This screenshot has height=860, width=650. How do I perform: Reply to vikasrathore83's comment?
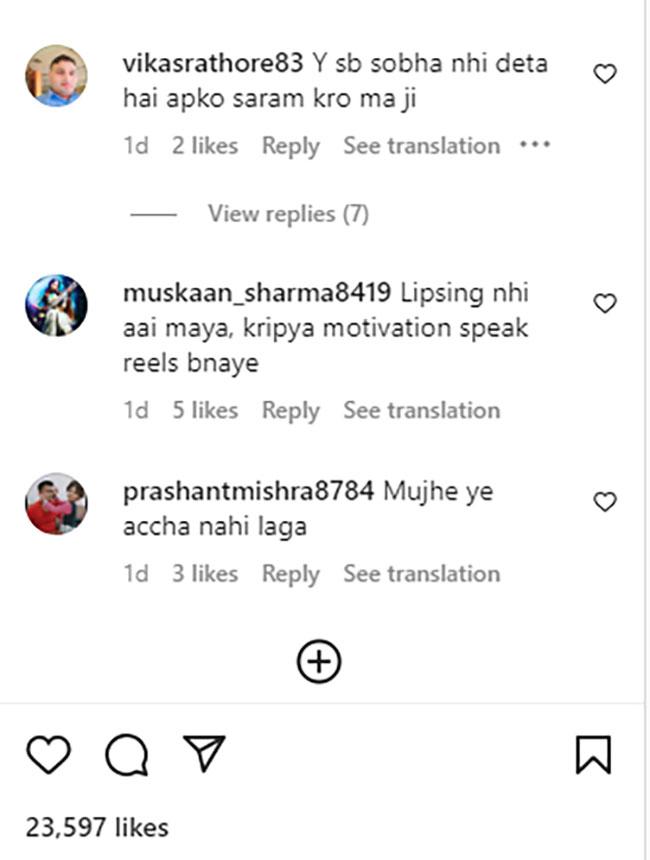[290, 146]
